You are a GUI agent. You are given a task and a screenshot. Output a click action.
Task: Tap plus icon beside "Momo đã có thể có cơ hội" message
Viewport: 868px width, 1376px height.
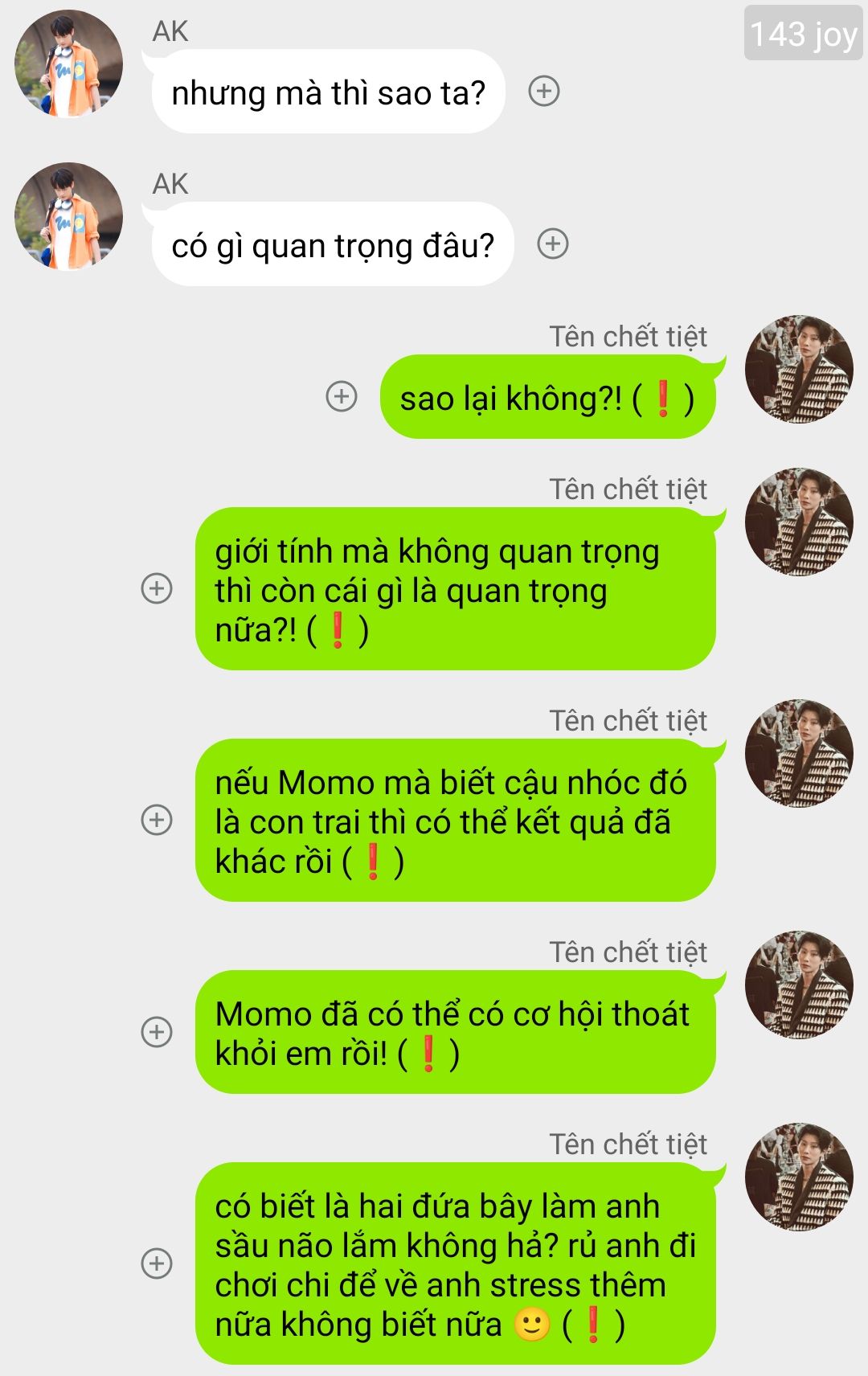point(157,1032)
